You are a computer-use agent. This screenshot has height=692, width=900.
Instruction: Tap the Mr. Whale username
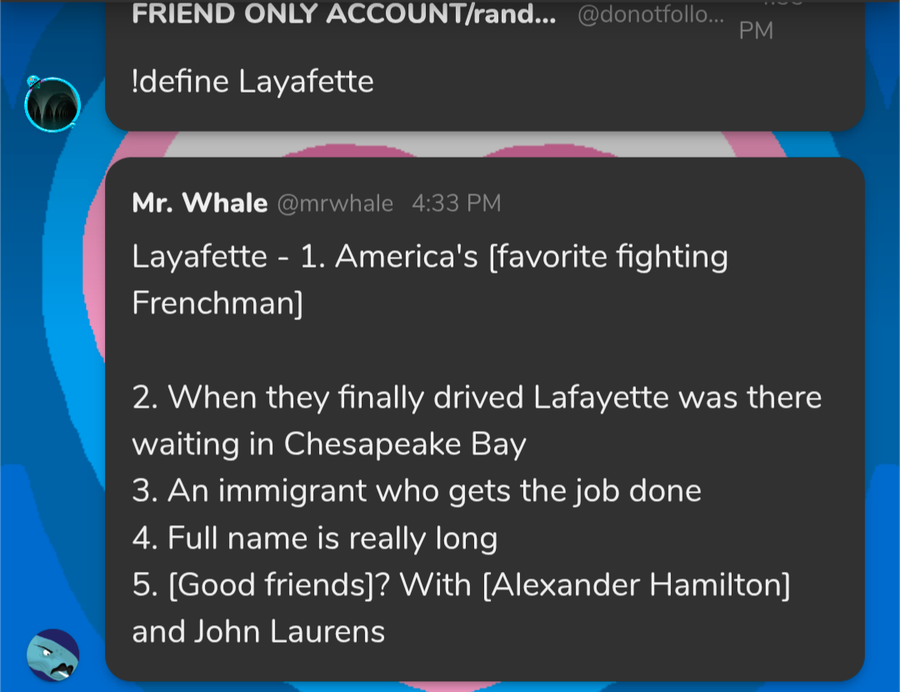coord(199,203)
